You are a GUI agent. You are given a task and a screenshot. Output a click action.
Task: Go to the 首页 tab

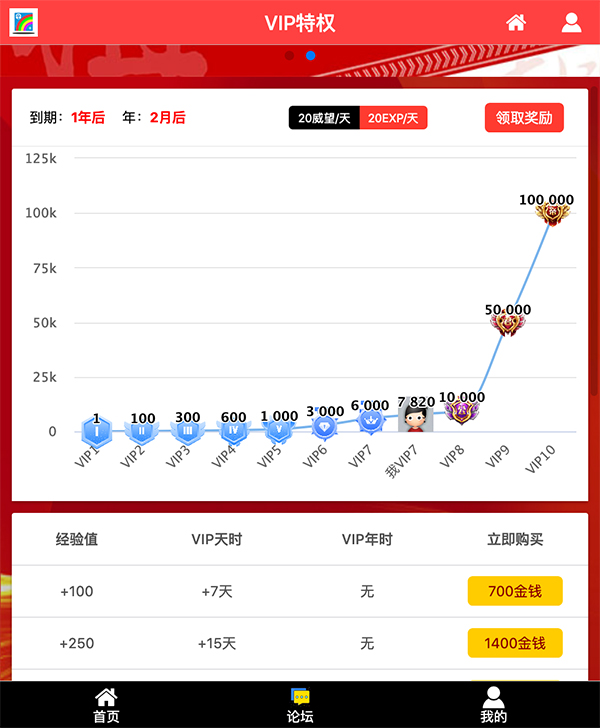point(106,705)
